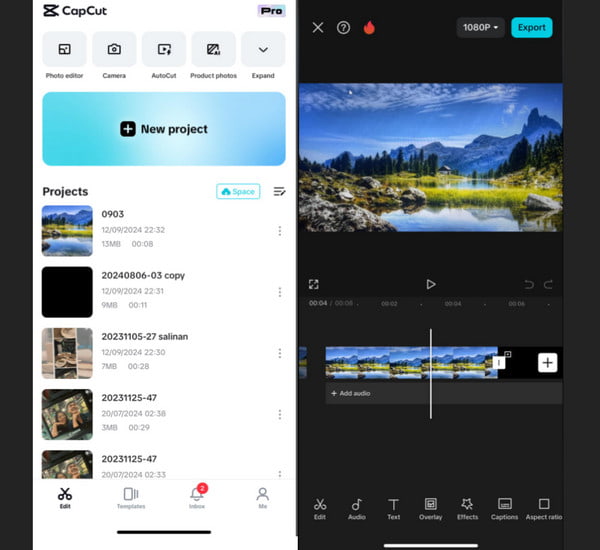The width and height of the screenshot is (600, 550).
Task: Switch to the Templates tab
Action: [130, 498]
